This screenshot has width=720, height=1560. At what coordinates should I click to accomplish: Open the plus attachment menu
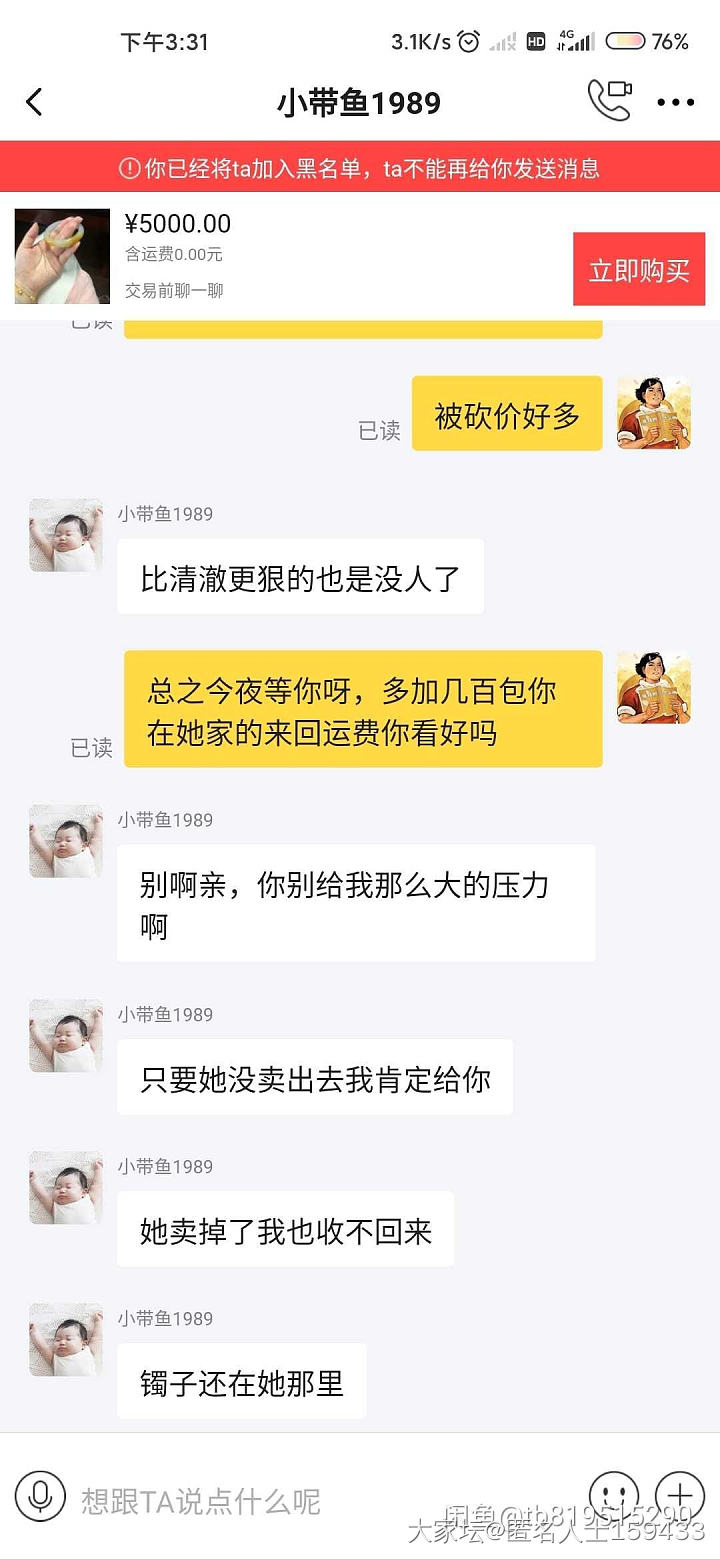point(680,1495)
